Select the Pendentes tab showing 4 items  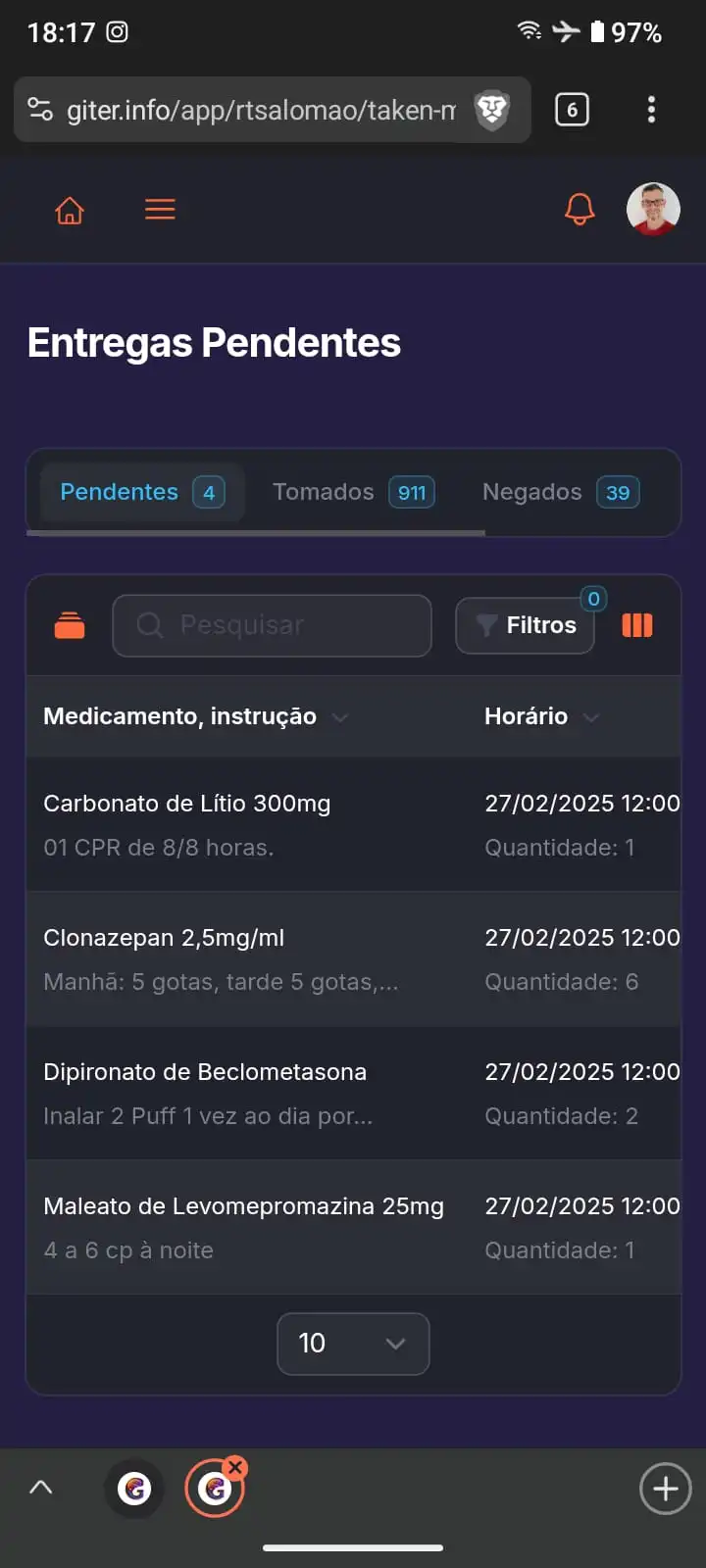140,492
